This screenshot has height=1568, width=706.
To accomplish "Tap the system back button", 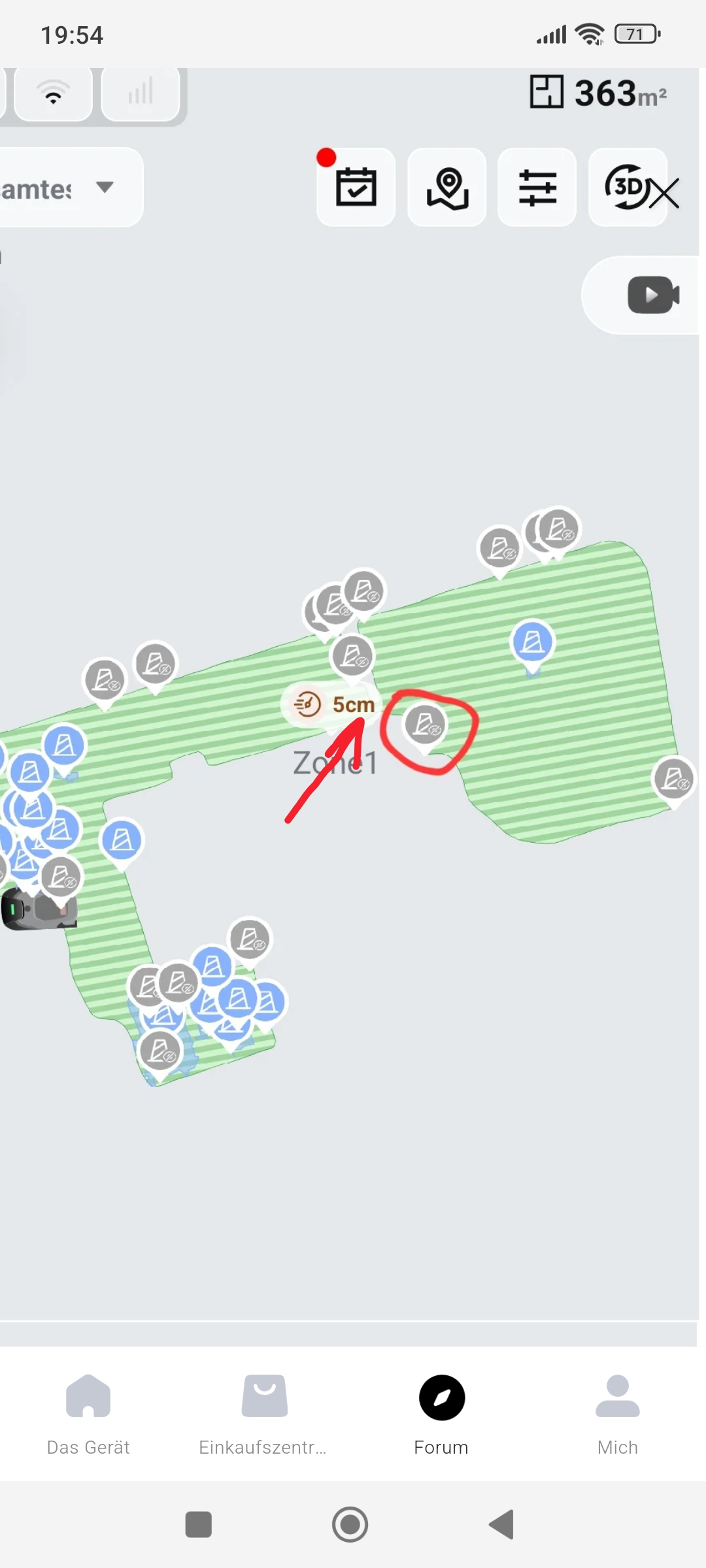I will tap(501, 1525).
